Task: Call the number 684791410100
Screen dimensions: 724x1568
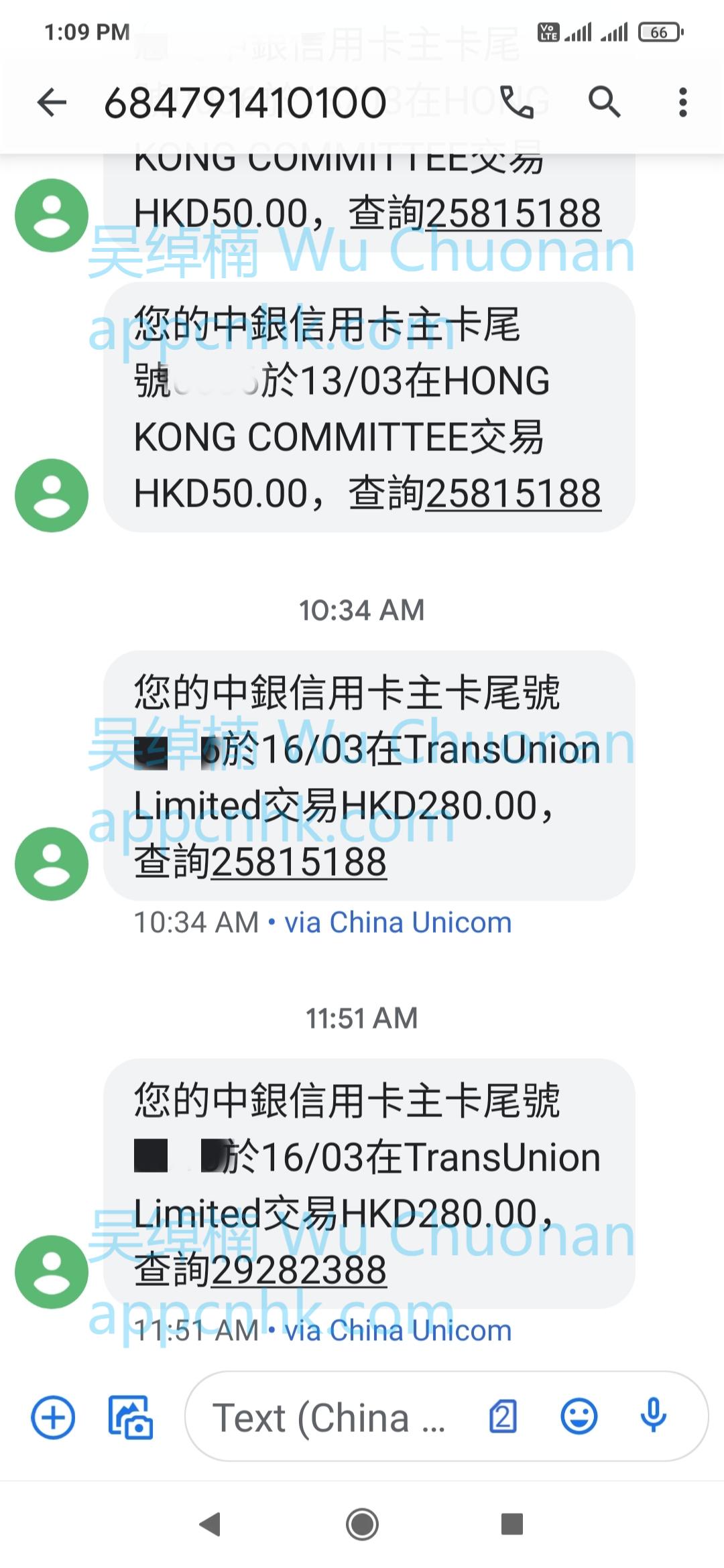Action: click(x=517, y=103)
